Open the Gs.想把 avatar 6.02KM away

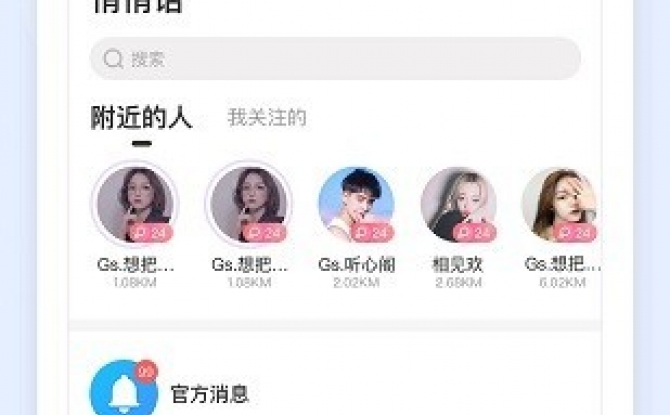pos(559,205)
